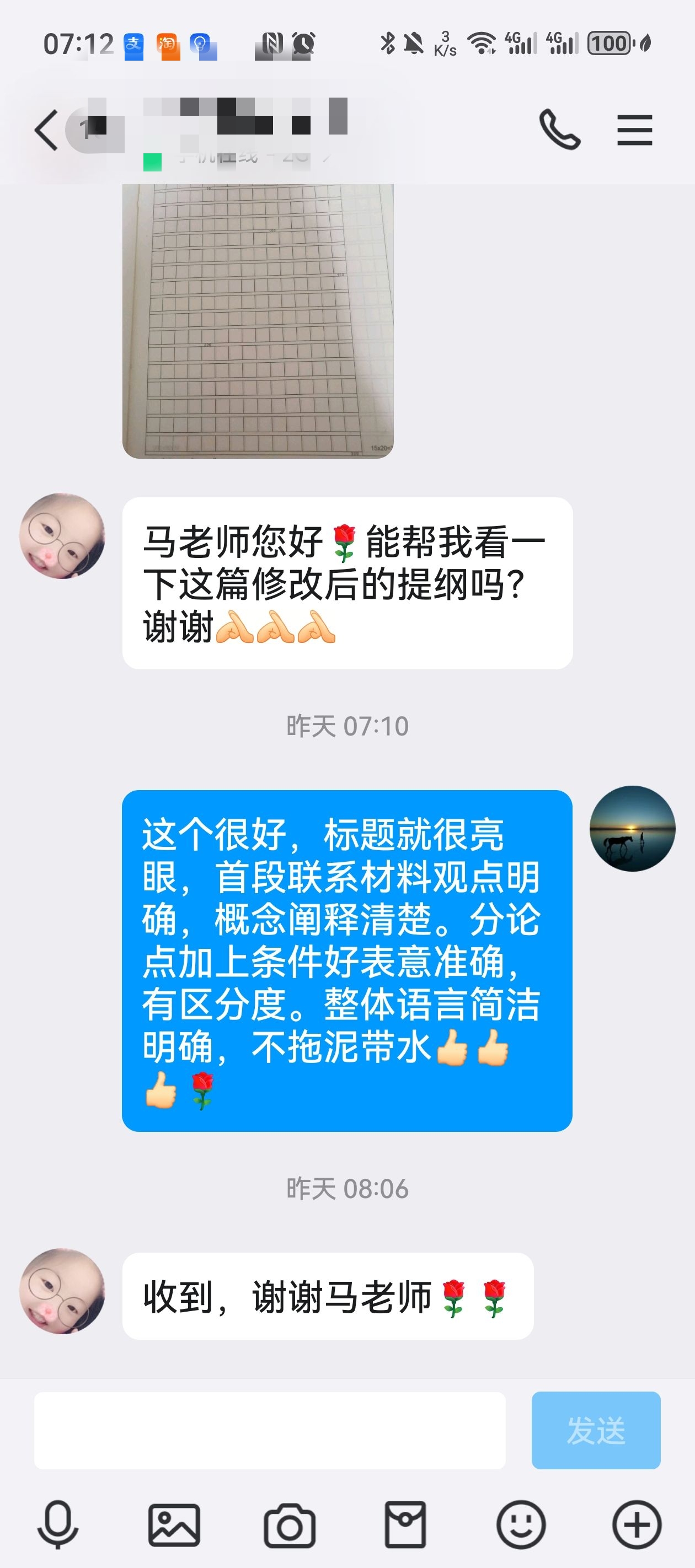695x1568 pixels.
Task: Open the camera to take a photo
Action: coord(290,1526)
